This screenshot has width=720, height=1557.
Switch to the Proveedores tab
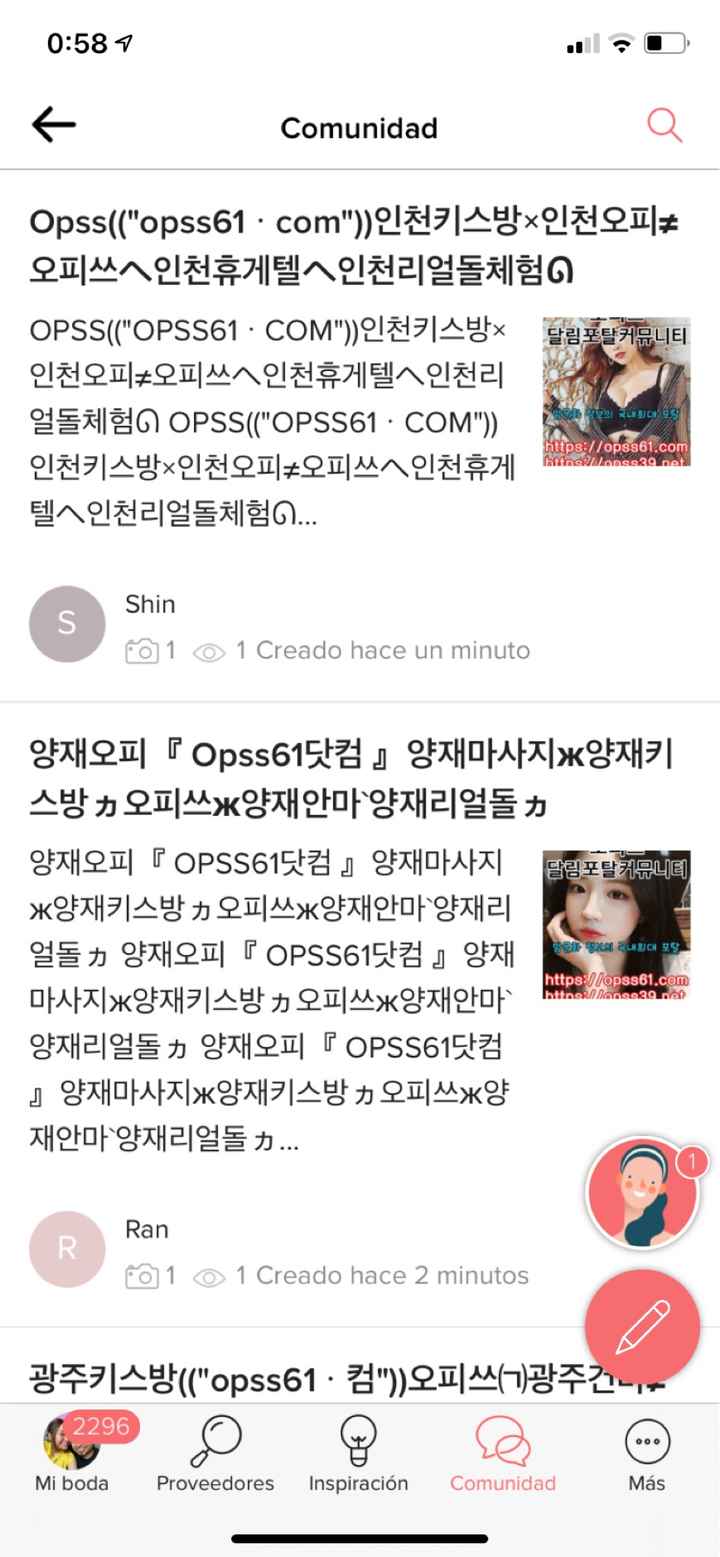(x=215, y=1455)
